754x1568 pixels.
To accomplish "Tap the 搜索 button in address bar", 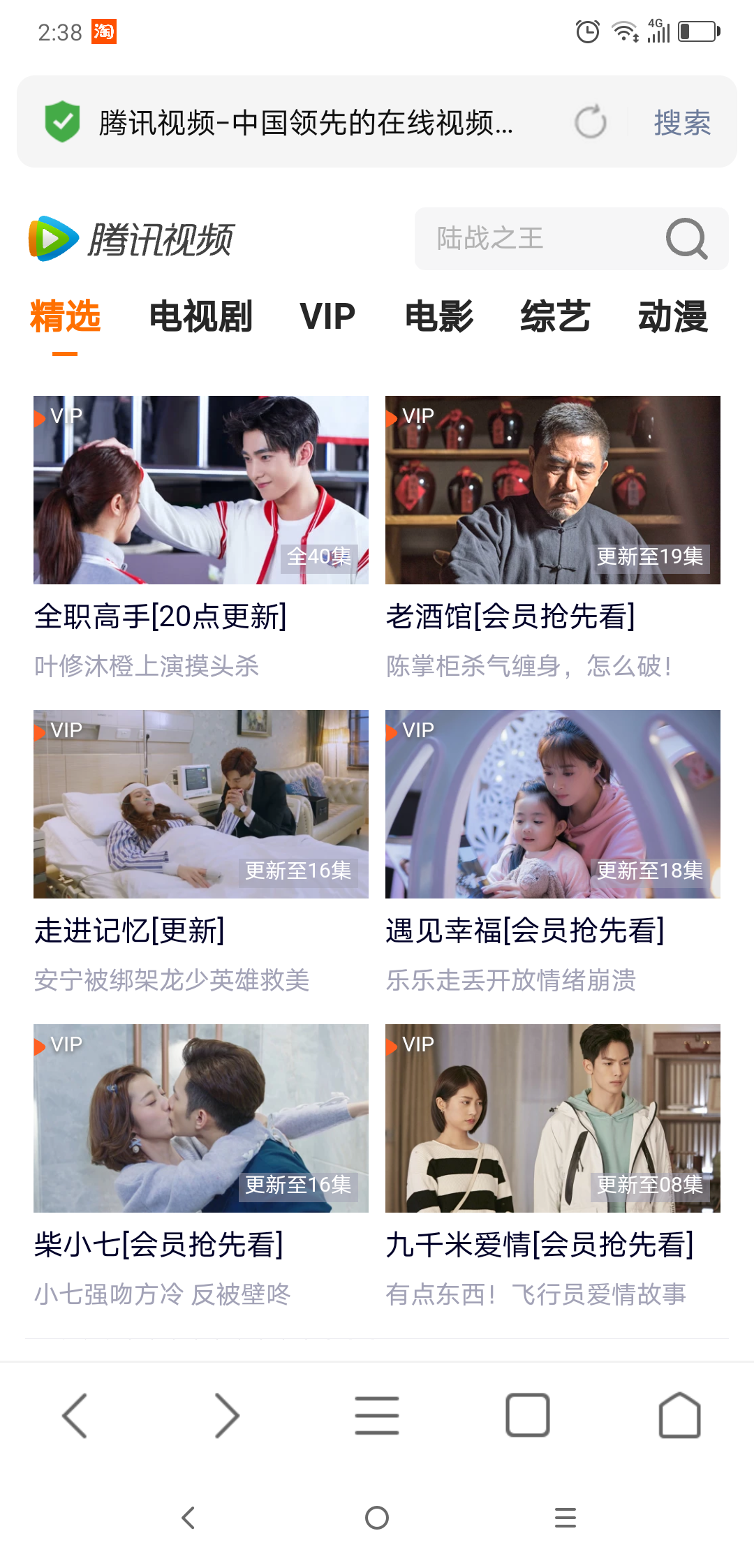I will click(x=682, y=123).
